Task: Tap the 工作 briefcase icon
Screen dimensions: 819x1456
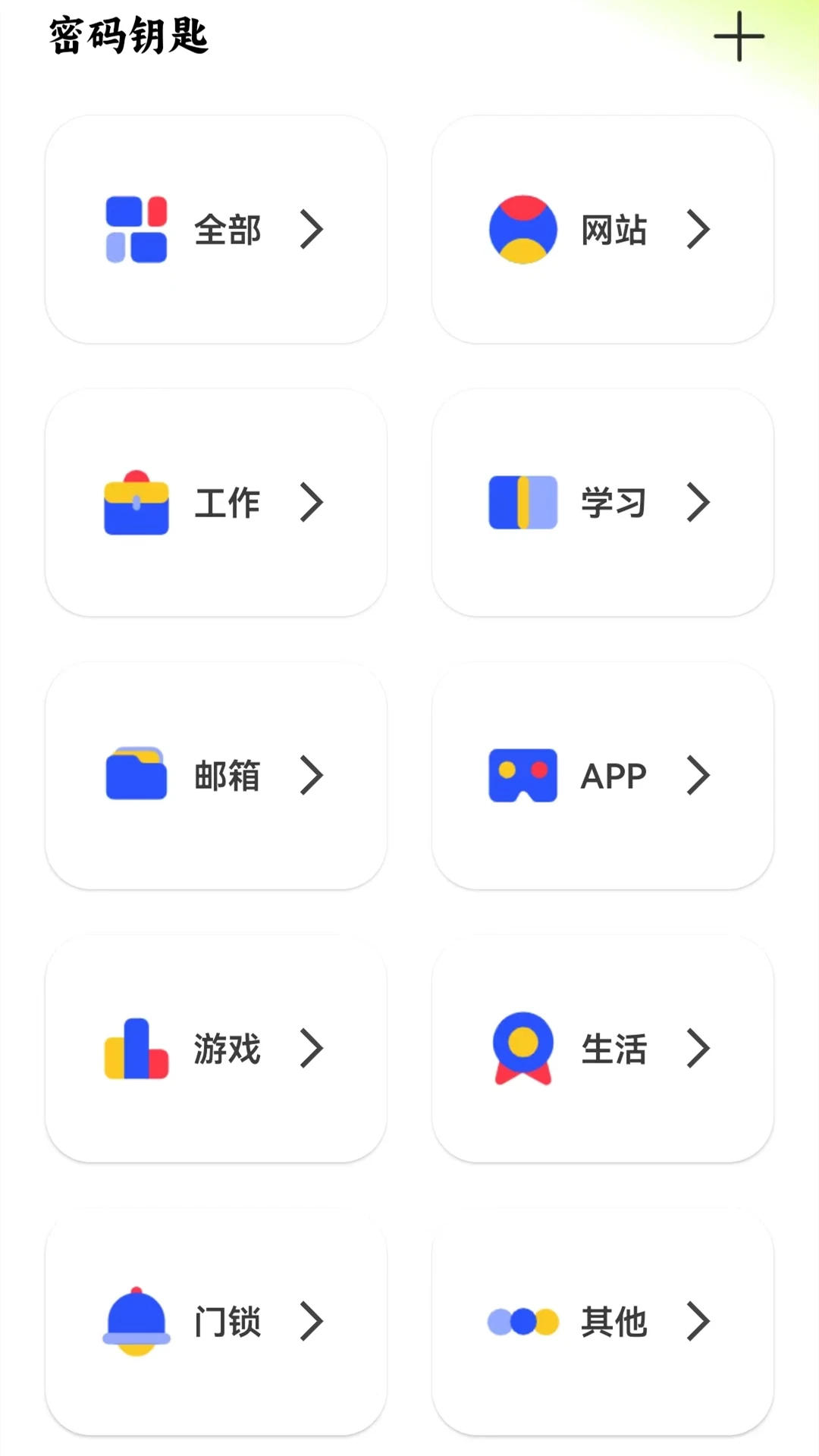Action: click(x=135, y=502)
